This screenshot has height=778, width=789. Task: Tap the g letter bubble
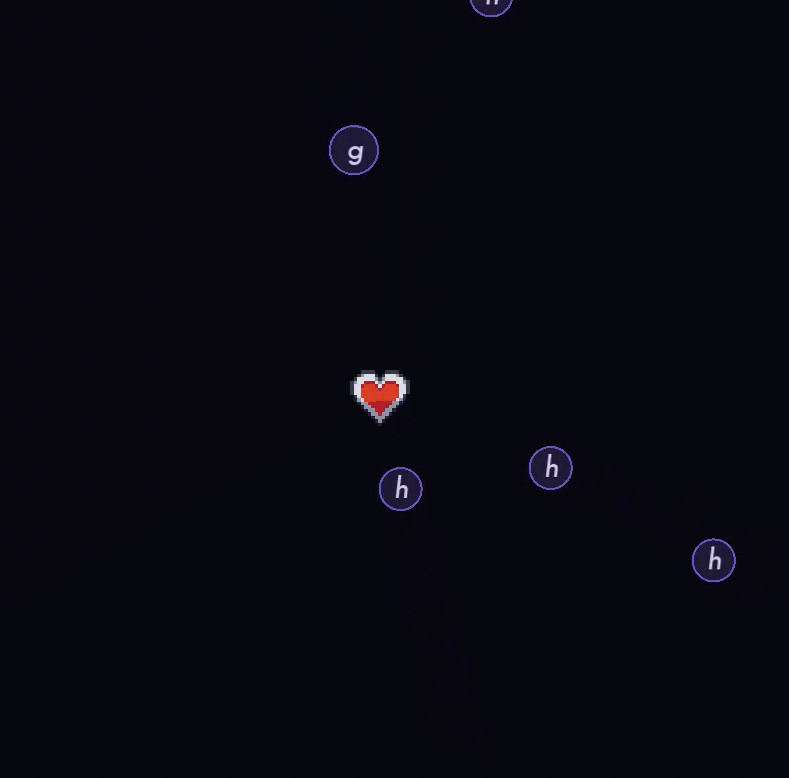click(x=354, y=150)
